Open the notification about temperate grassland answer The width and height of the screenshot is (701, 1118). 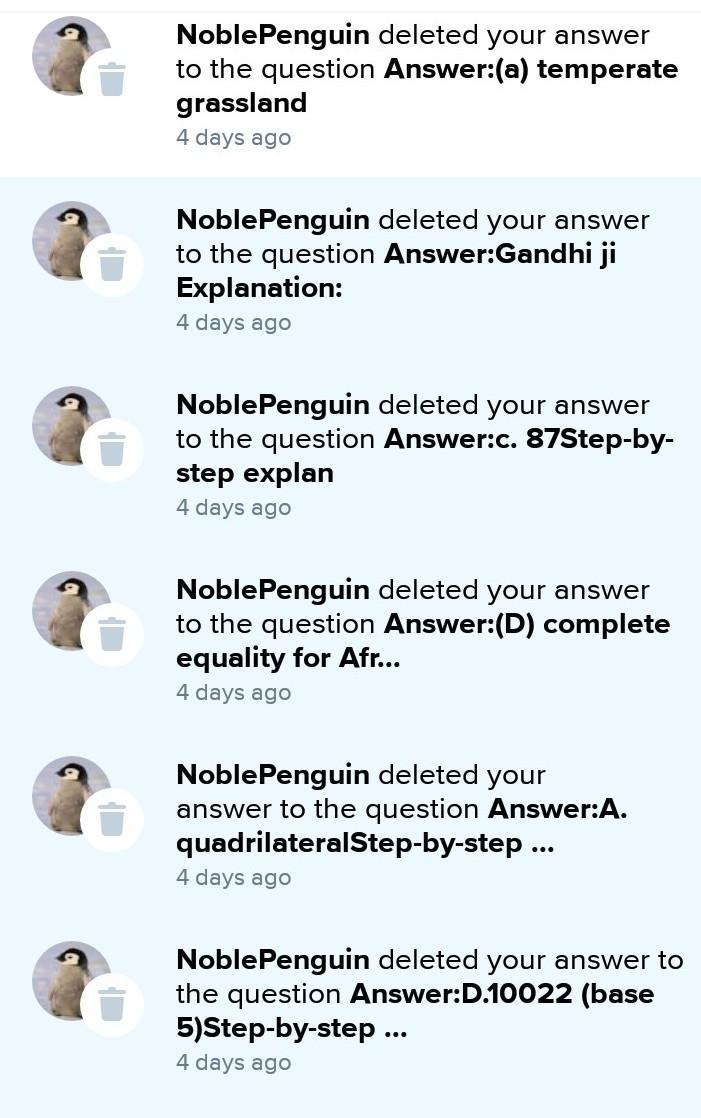(426, 70)
